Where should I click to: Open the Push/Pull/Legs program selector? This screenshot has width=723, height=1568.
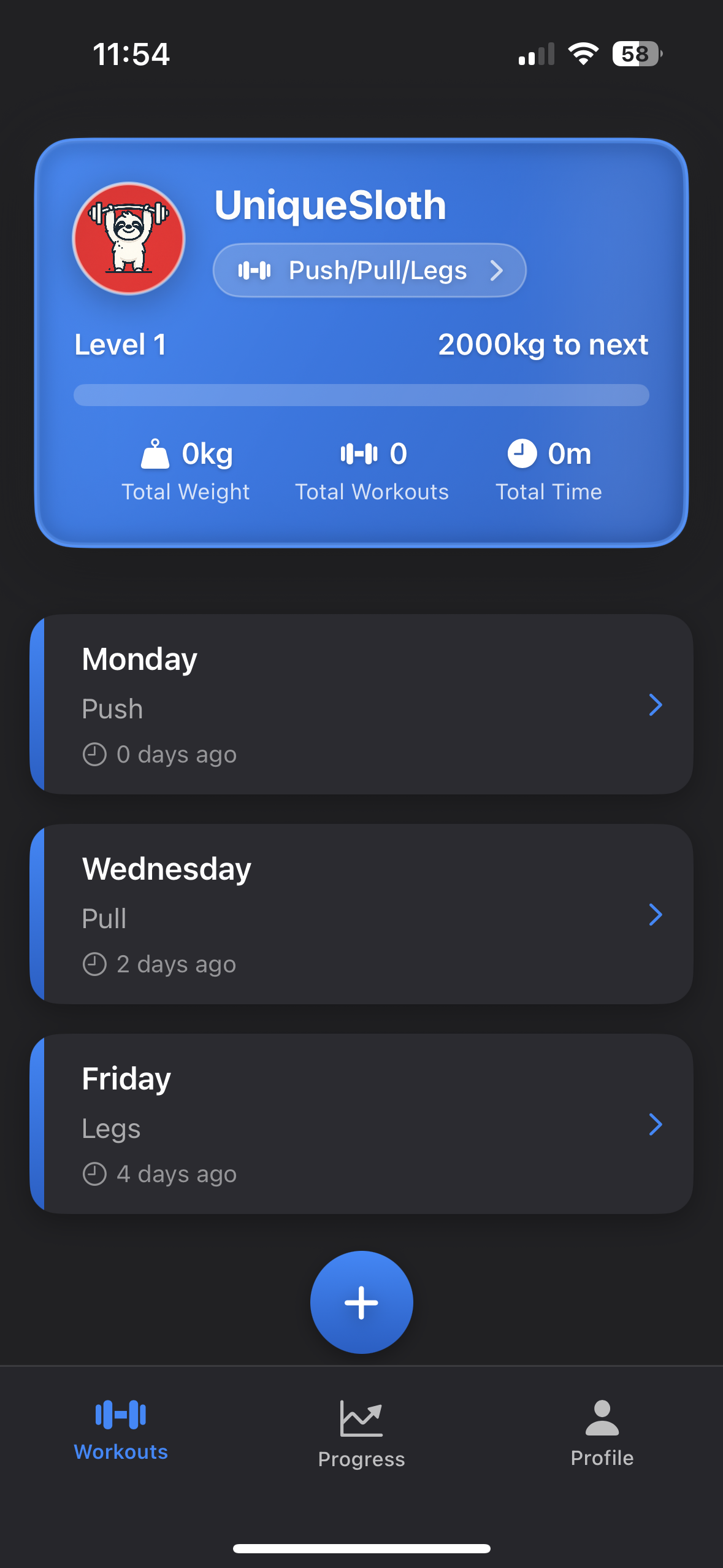coord(369,271)
